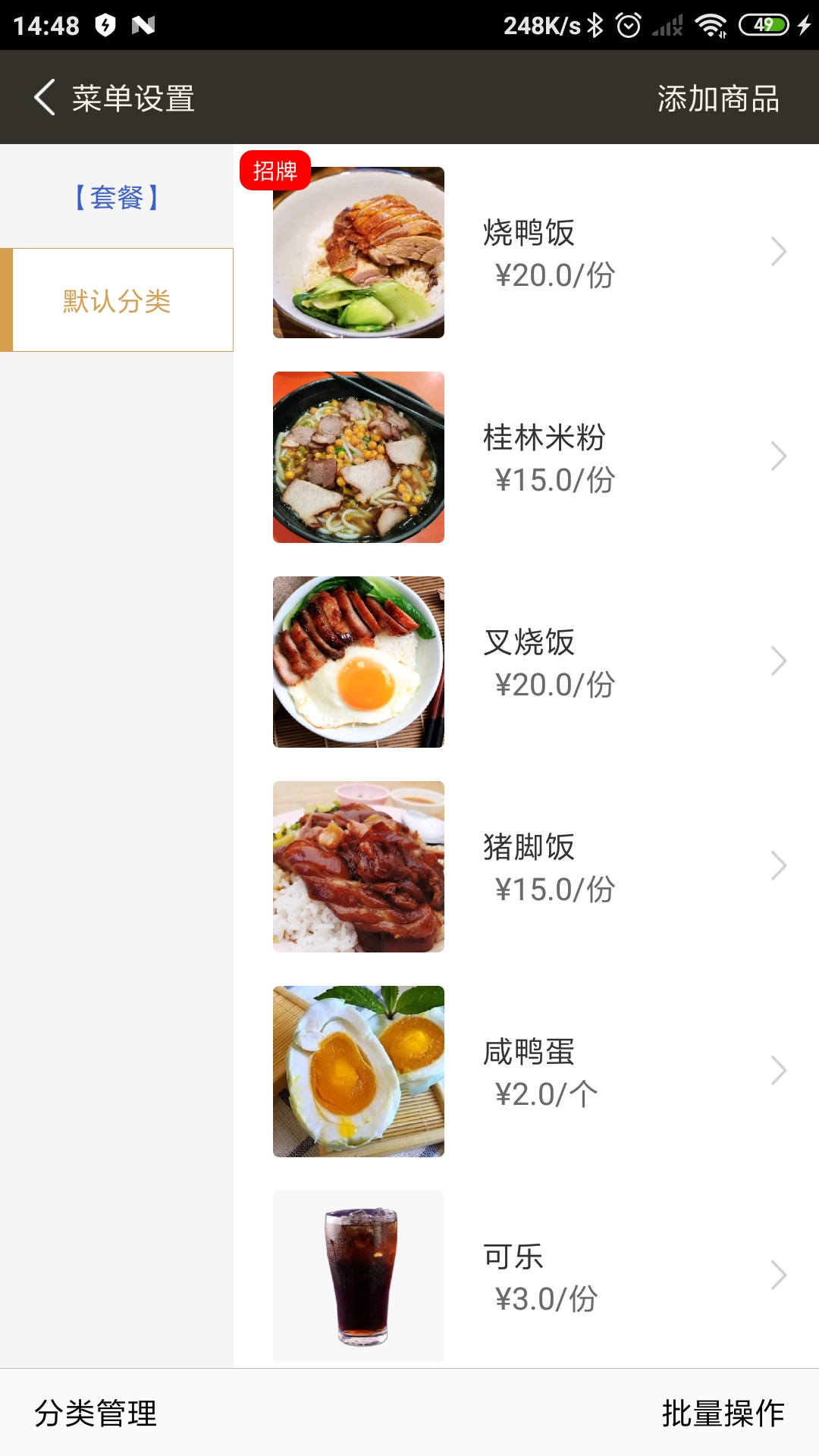Expand the 烧鸭饭 item via its chevron
This screenshot has width=819, height=1456.
click(780, 250)
